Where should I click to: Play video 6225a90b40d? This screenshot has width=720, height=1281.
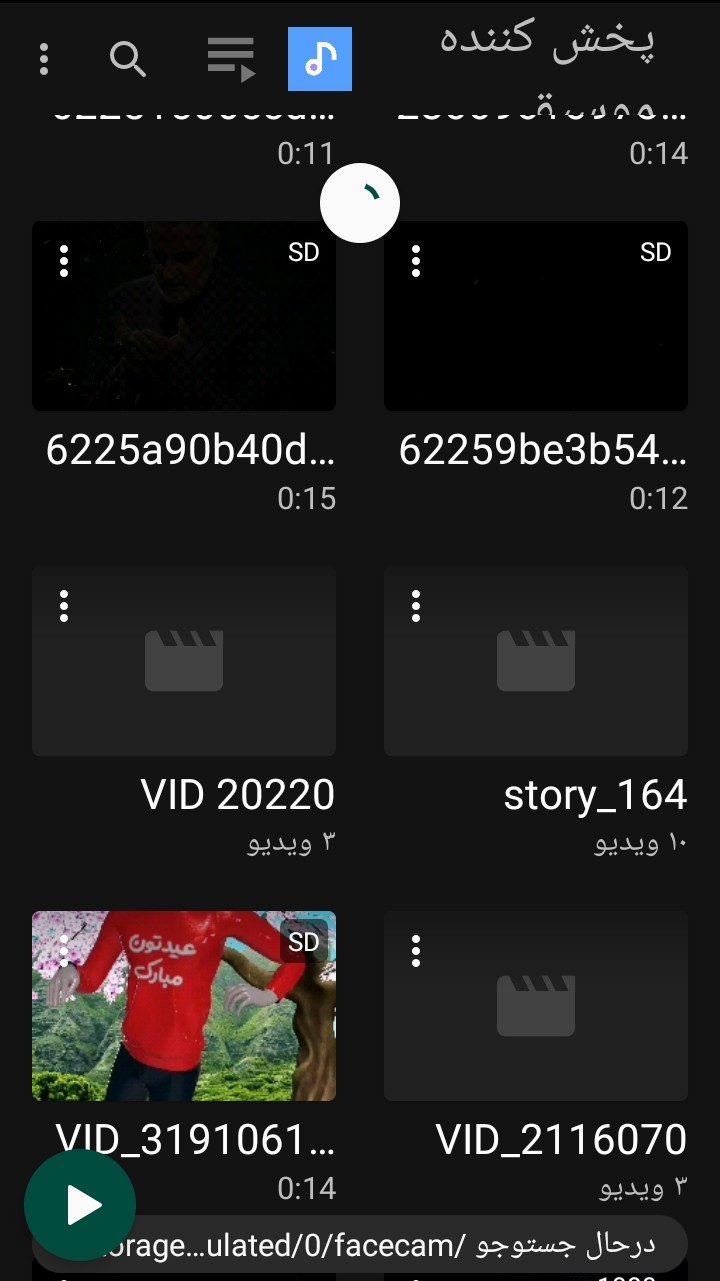pos(184,316)
